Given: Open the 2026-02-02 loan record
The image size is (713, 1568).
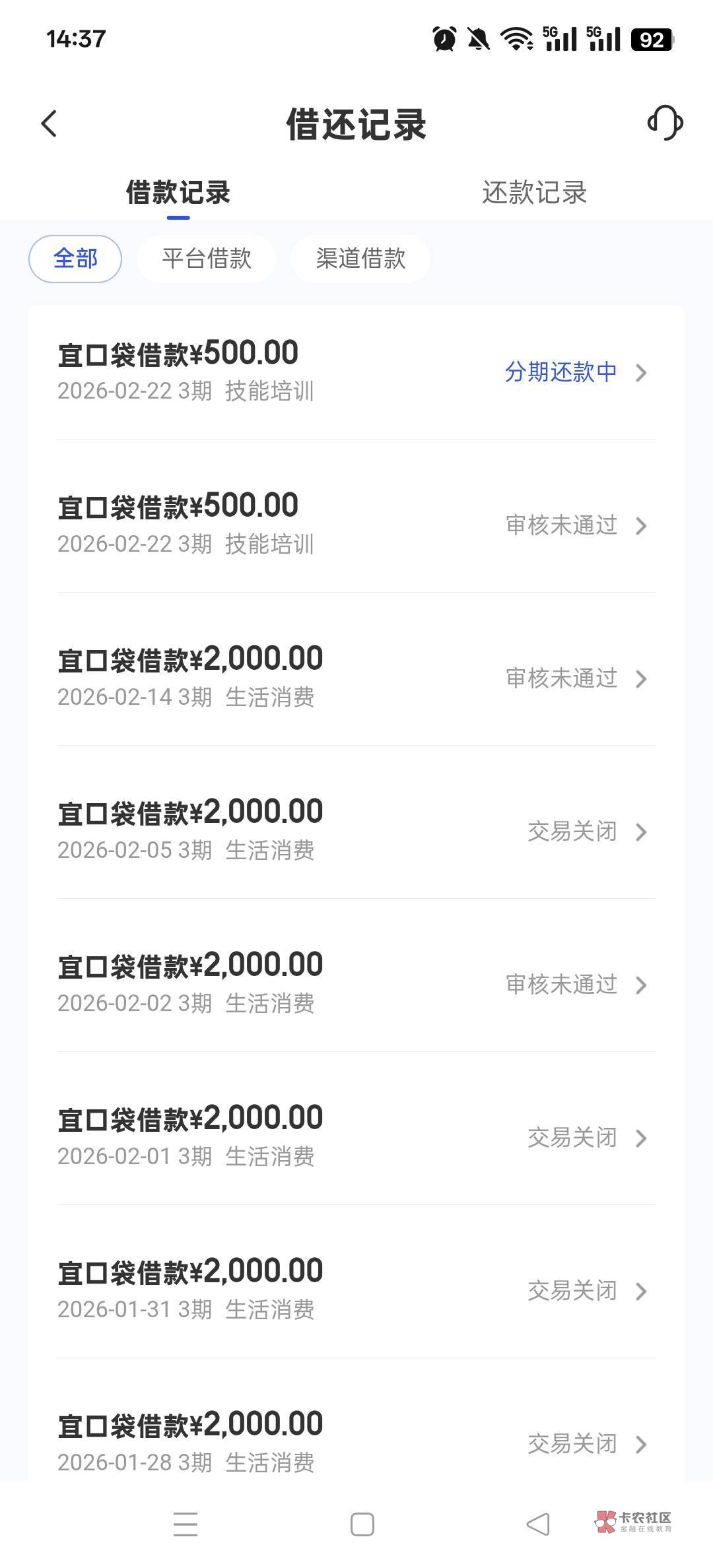Looking at the screenshot, I should [x=356, y=984].
